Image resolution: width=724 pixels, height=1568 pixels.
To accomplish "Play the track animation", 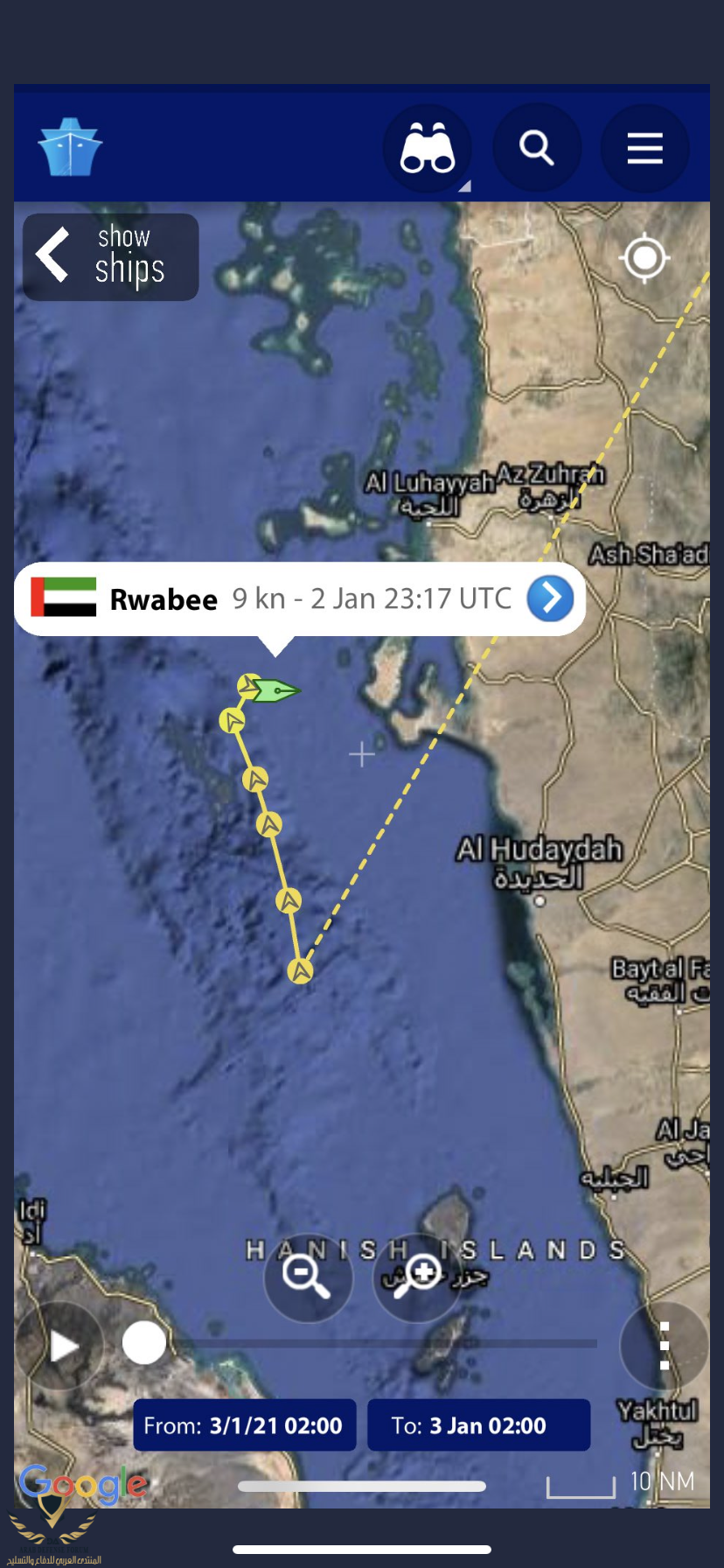I will coord(61,1346).
